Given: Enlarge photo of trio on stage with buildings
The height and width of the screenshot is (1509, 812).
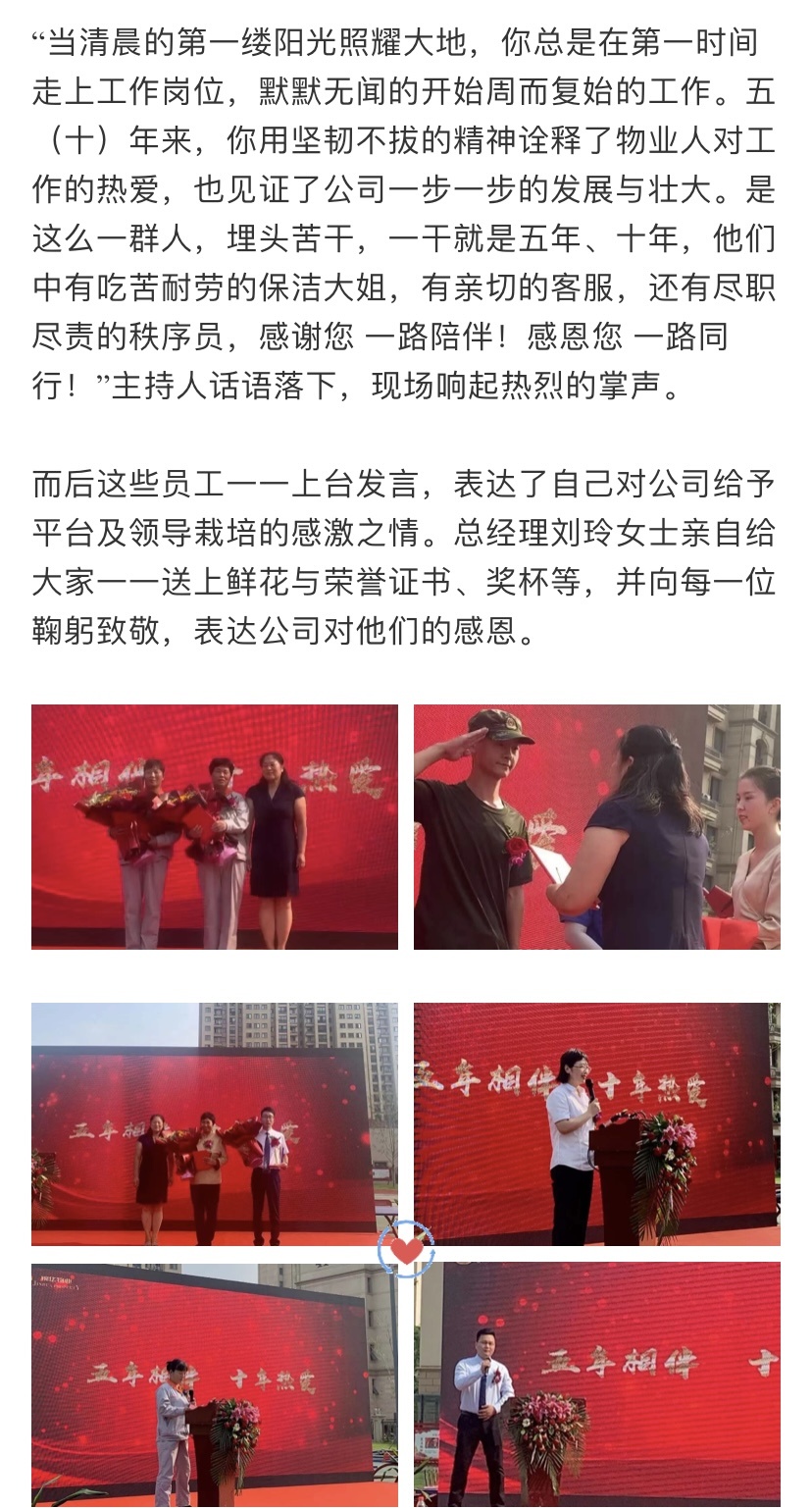Looking at the screenshot, I should pyautogui.click(x=214, y=1123).
